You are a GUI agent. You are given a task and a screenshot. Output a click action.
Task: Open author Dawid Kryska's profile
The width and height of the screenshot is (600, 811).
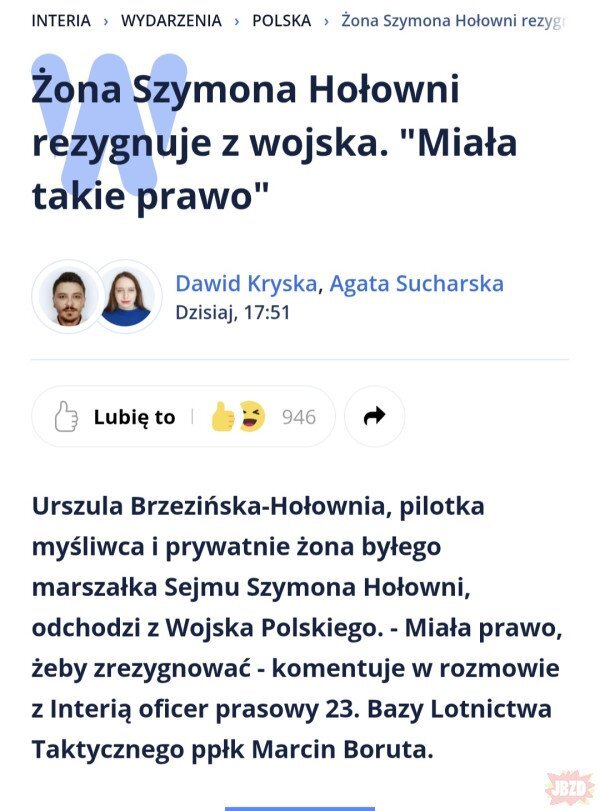(x=246, y=283)
